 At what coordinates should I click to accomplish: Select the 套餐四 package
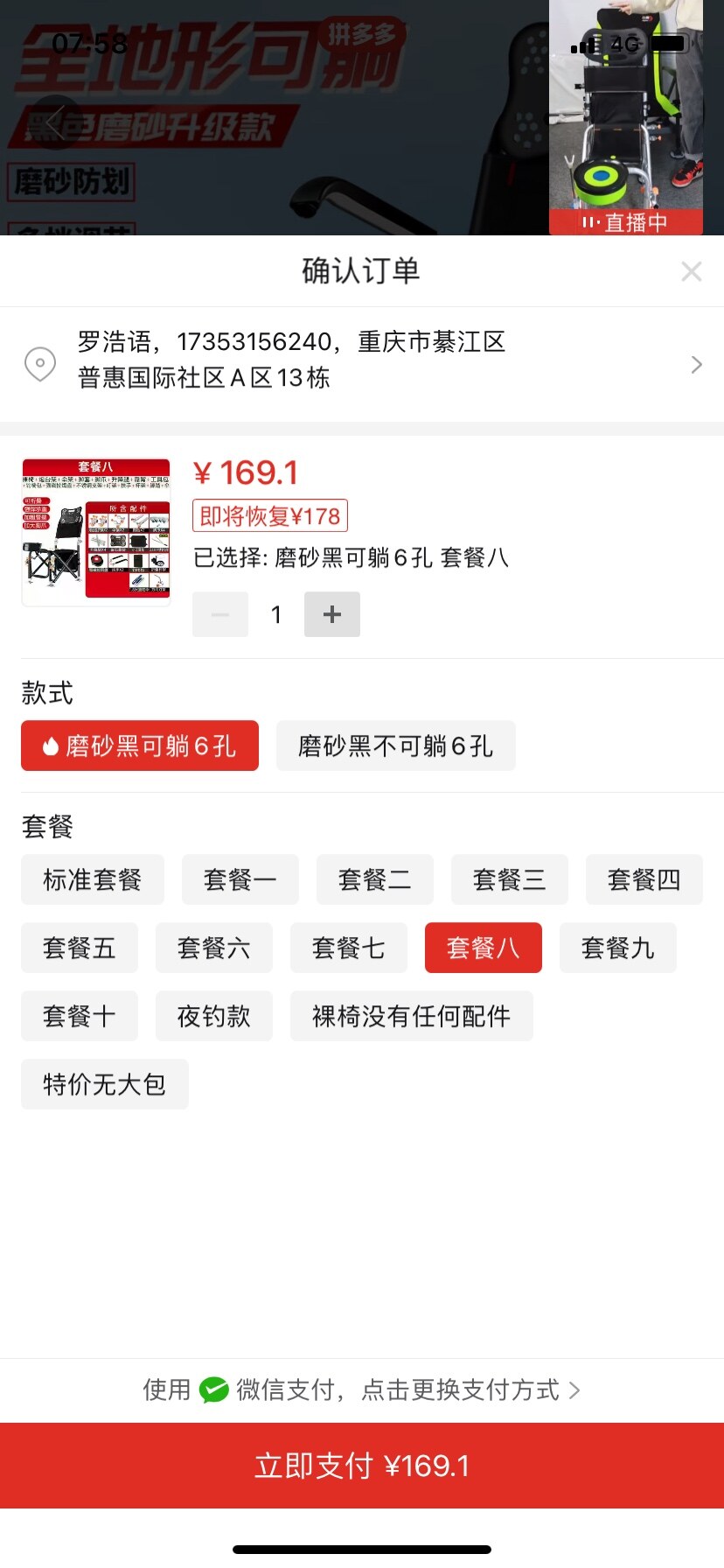click(x=644, y=879)
